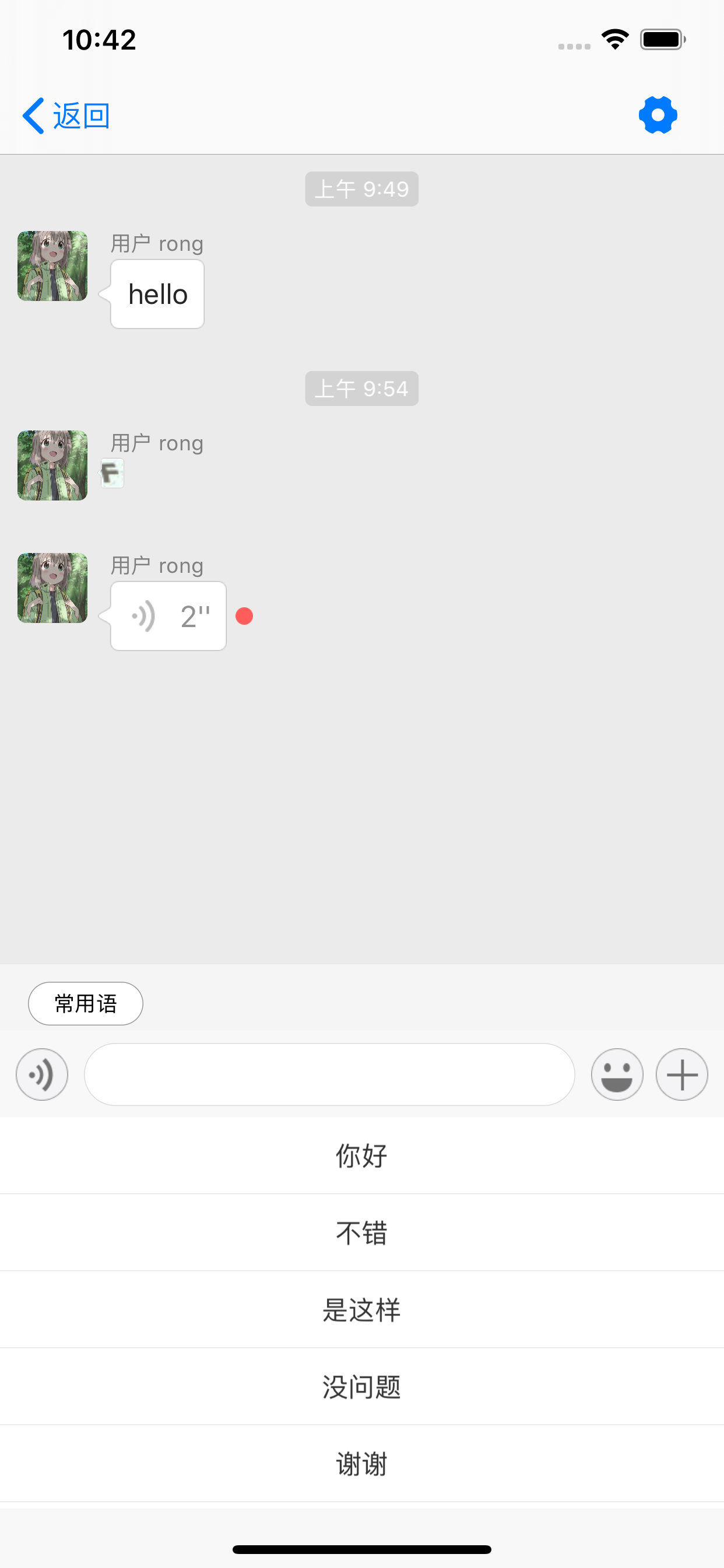
Task: Open the image message from rong
Action: [113, 473]
